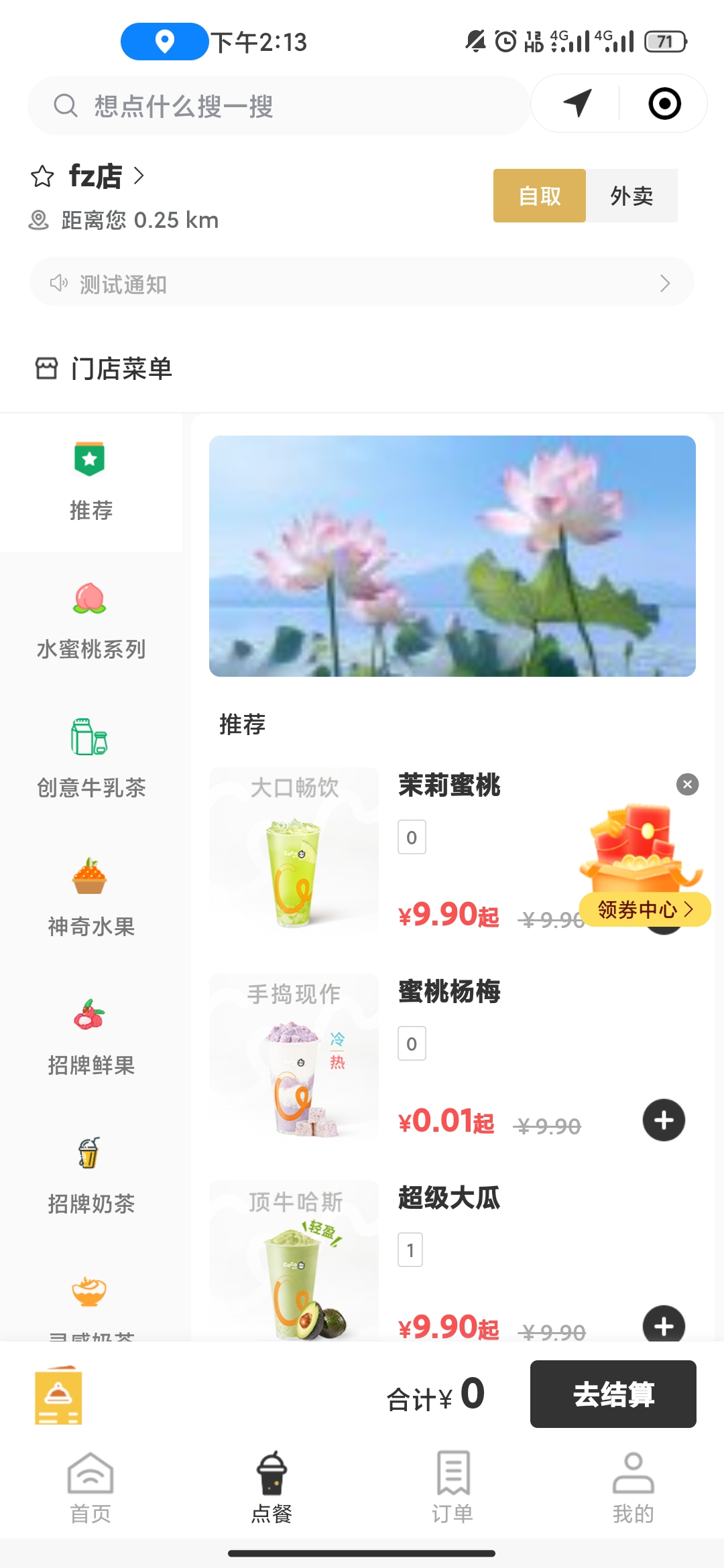Select 神奇水果 category
Screen dimensions: 724x1568
[91, 898]
